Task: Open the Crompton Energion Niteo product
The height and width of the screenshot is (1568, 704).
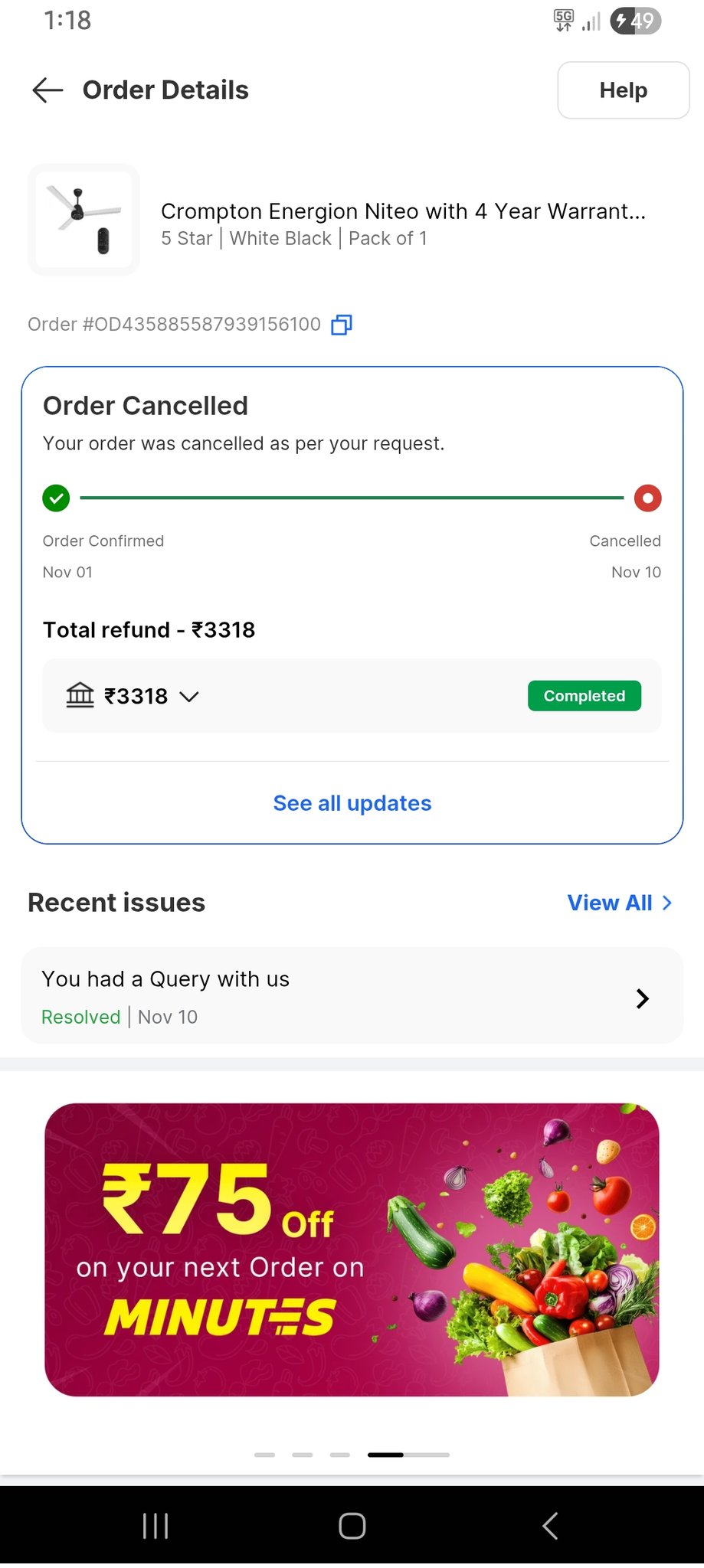Action: pyautogui.click(x=403, y=211)
